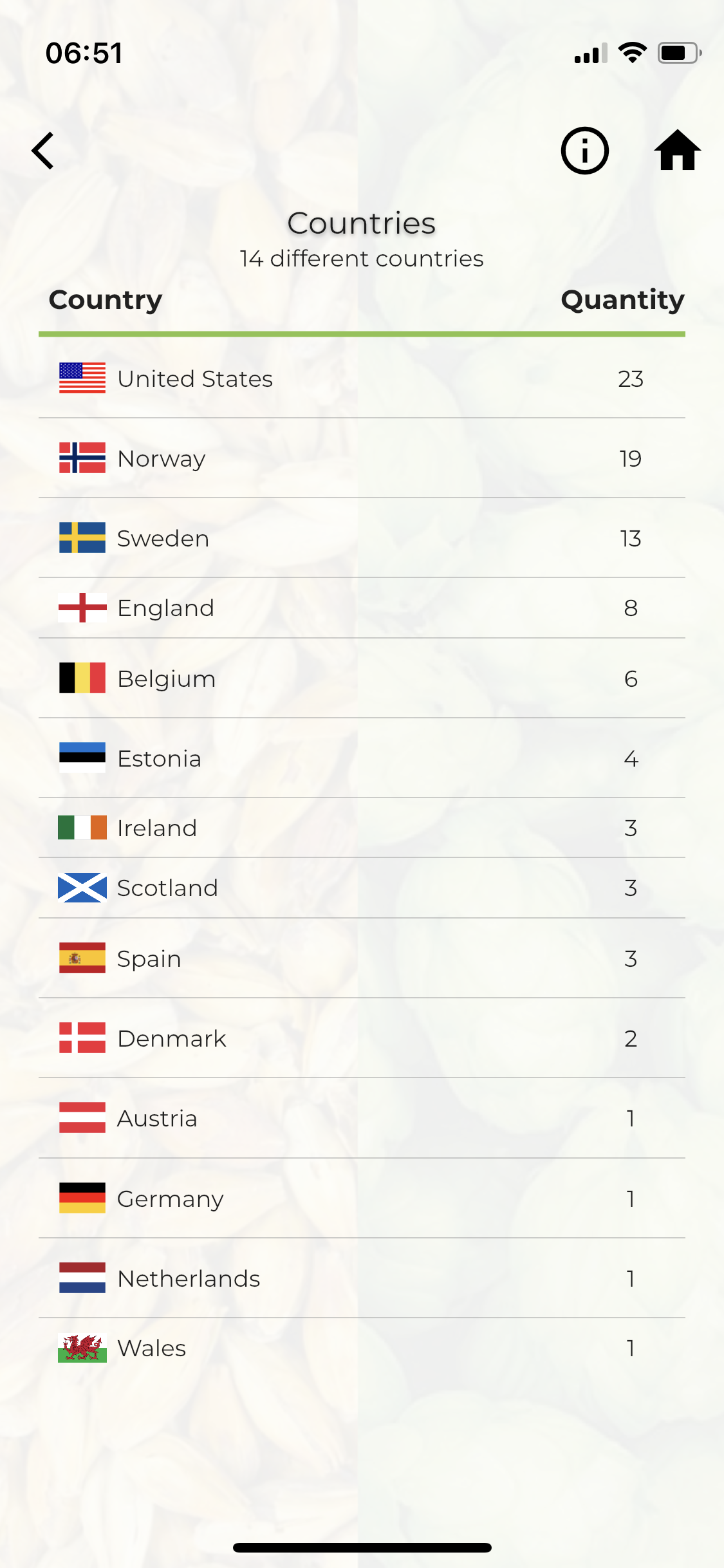View the Spain entry
Image resolution: width=724 pixels, height=1568 pixels.
click(x=362, y=958)
